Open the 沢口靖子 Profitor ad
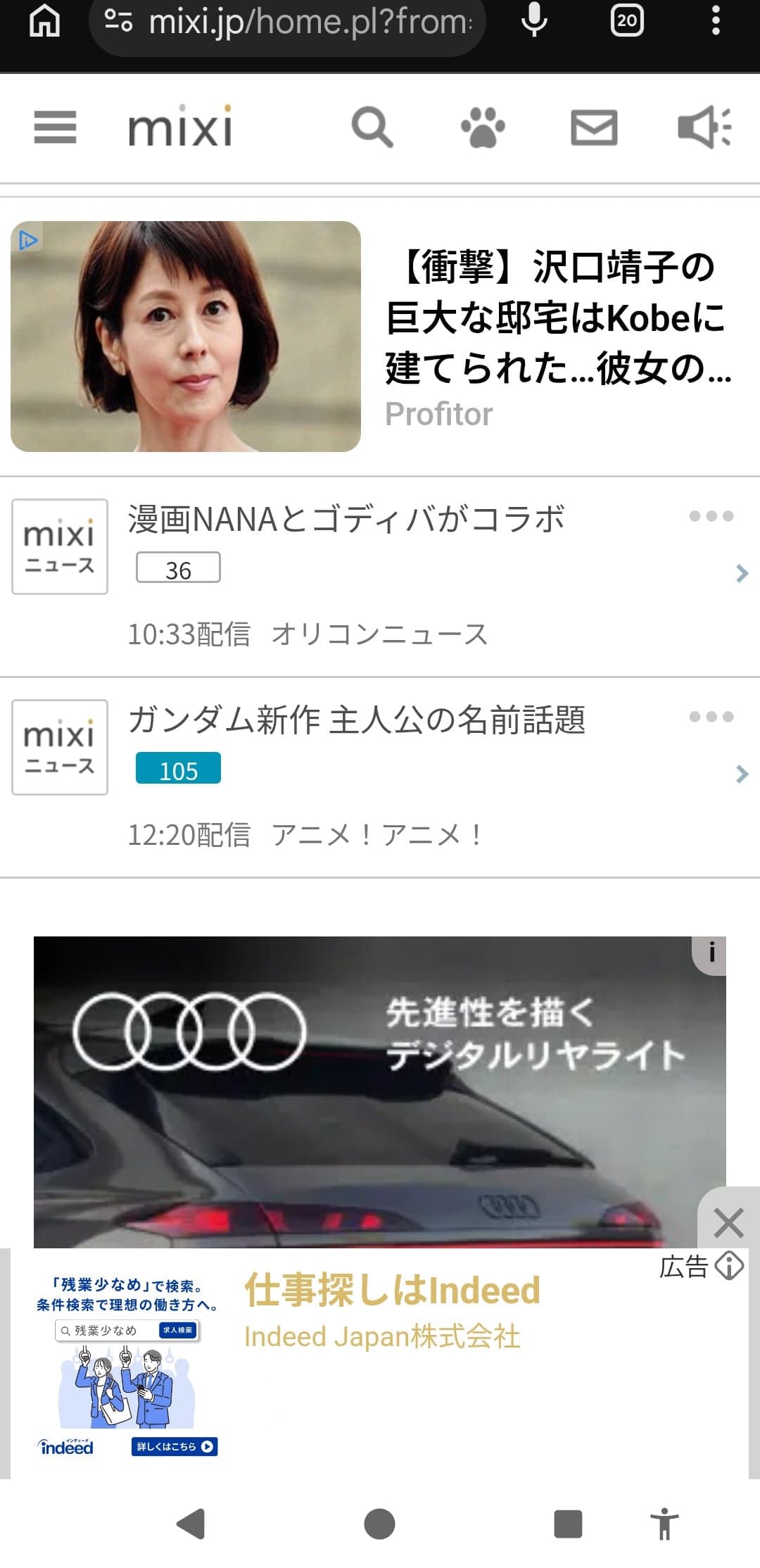Screen dimensions: 760x1568 tap(380, 337)
